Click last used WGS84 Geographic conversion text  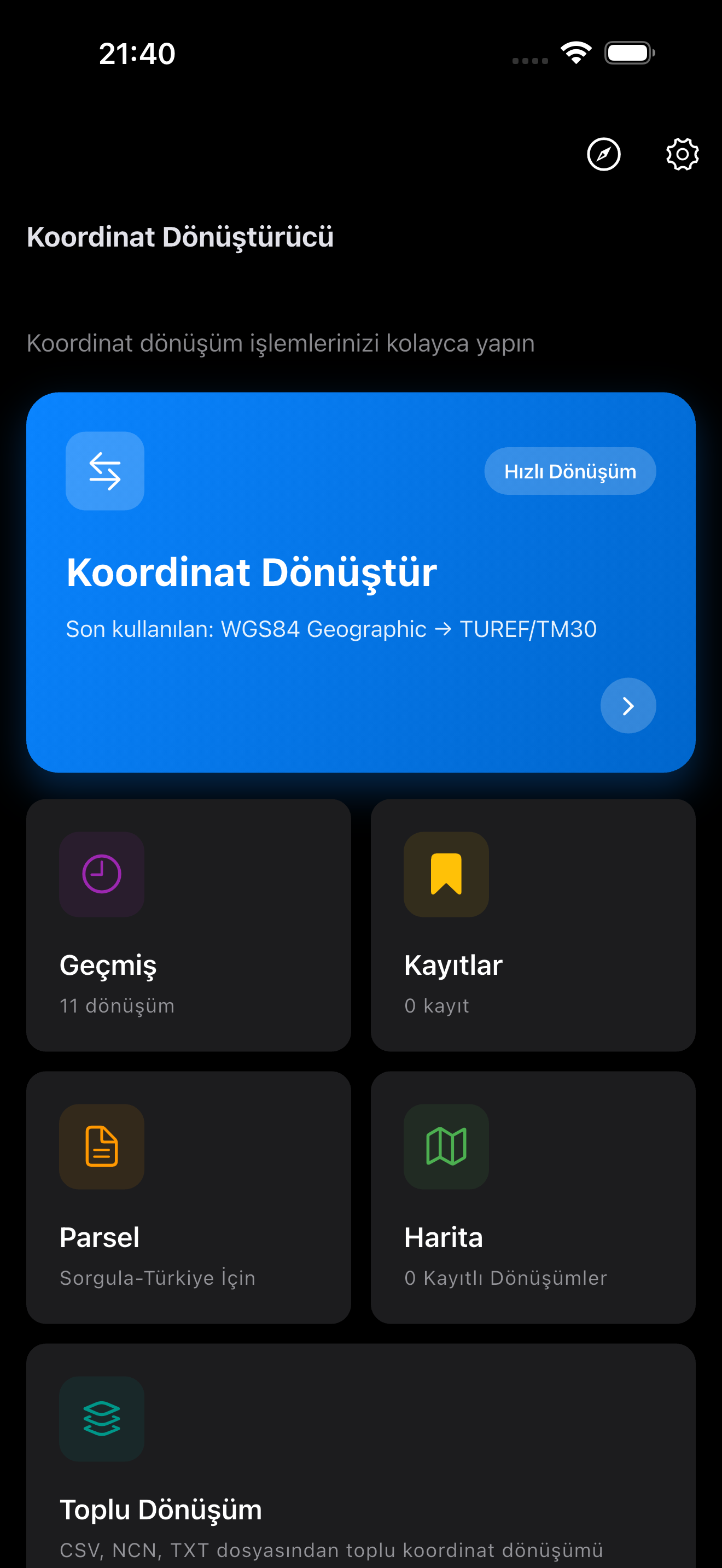pos(331,629)
